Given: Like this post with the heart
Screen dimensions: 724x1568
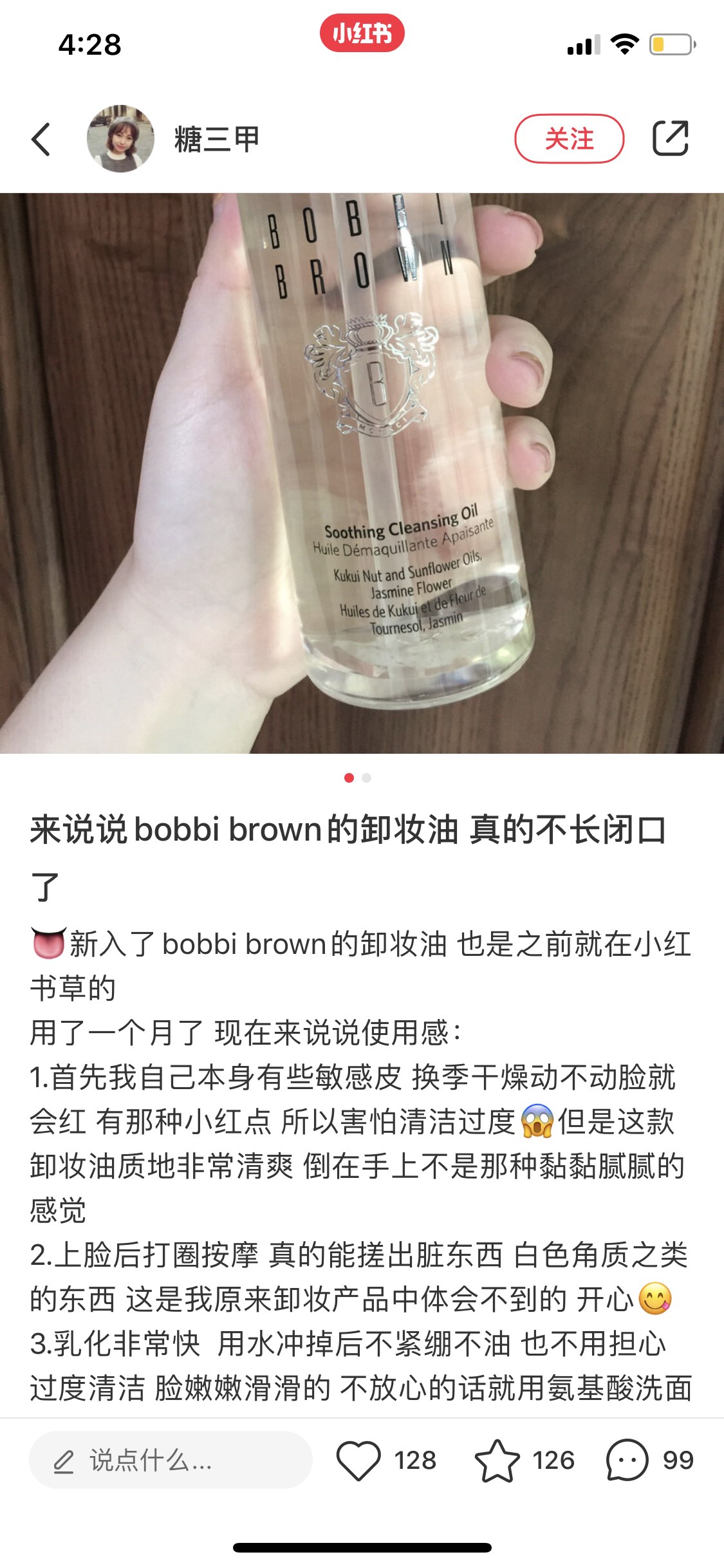Looking at the screenshot, I should [x=358, y=1460].
